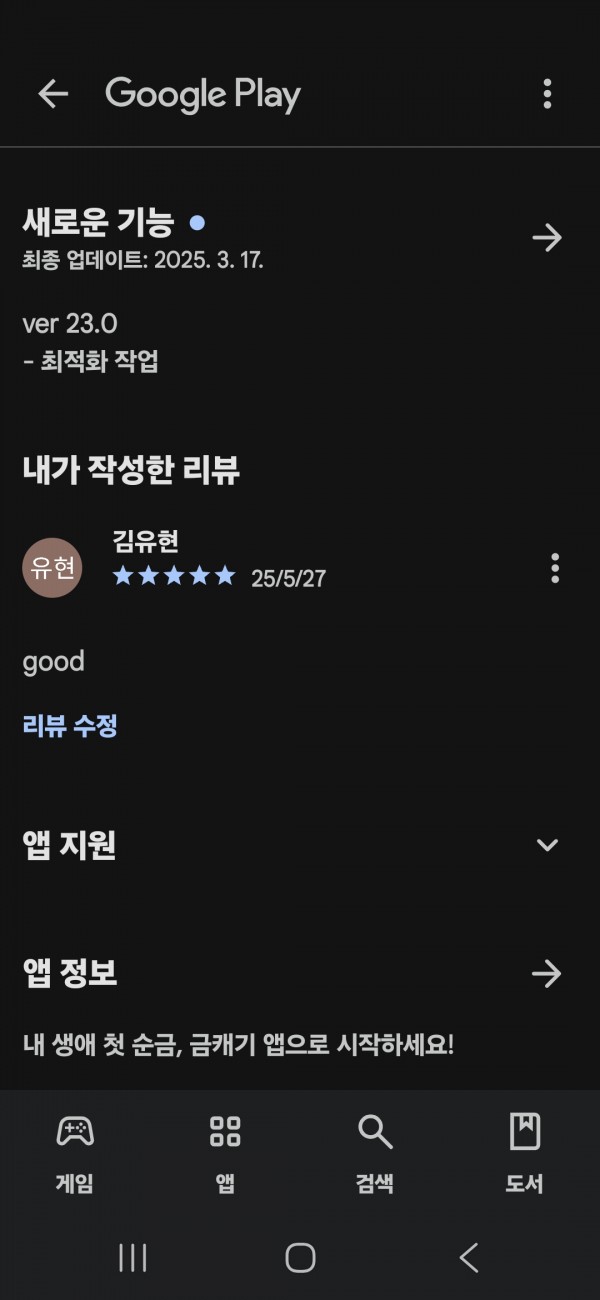Switch to the 게임 tab

74,1154
